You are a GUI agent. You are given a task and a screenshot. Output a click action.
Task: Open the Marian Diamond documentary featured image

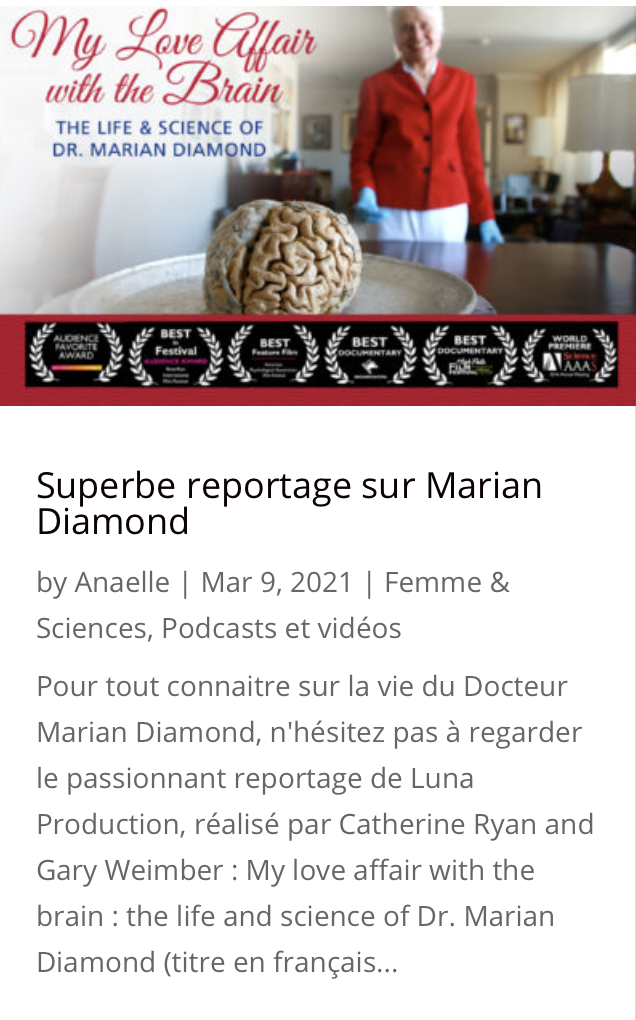(x=318, y=205)
